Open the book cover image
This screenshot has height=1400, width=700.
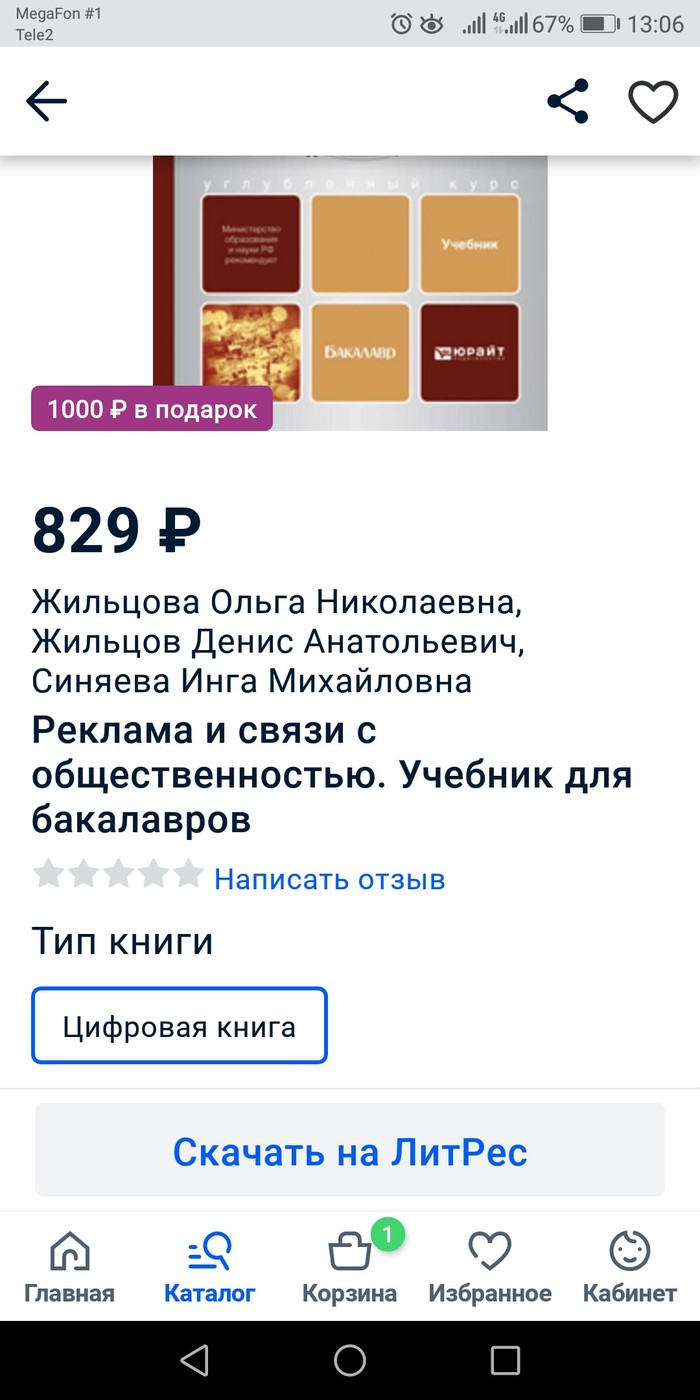tap(350, 292)
